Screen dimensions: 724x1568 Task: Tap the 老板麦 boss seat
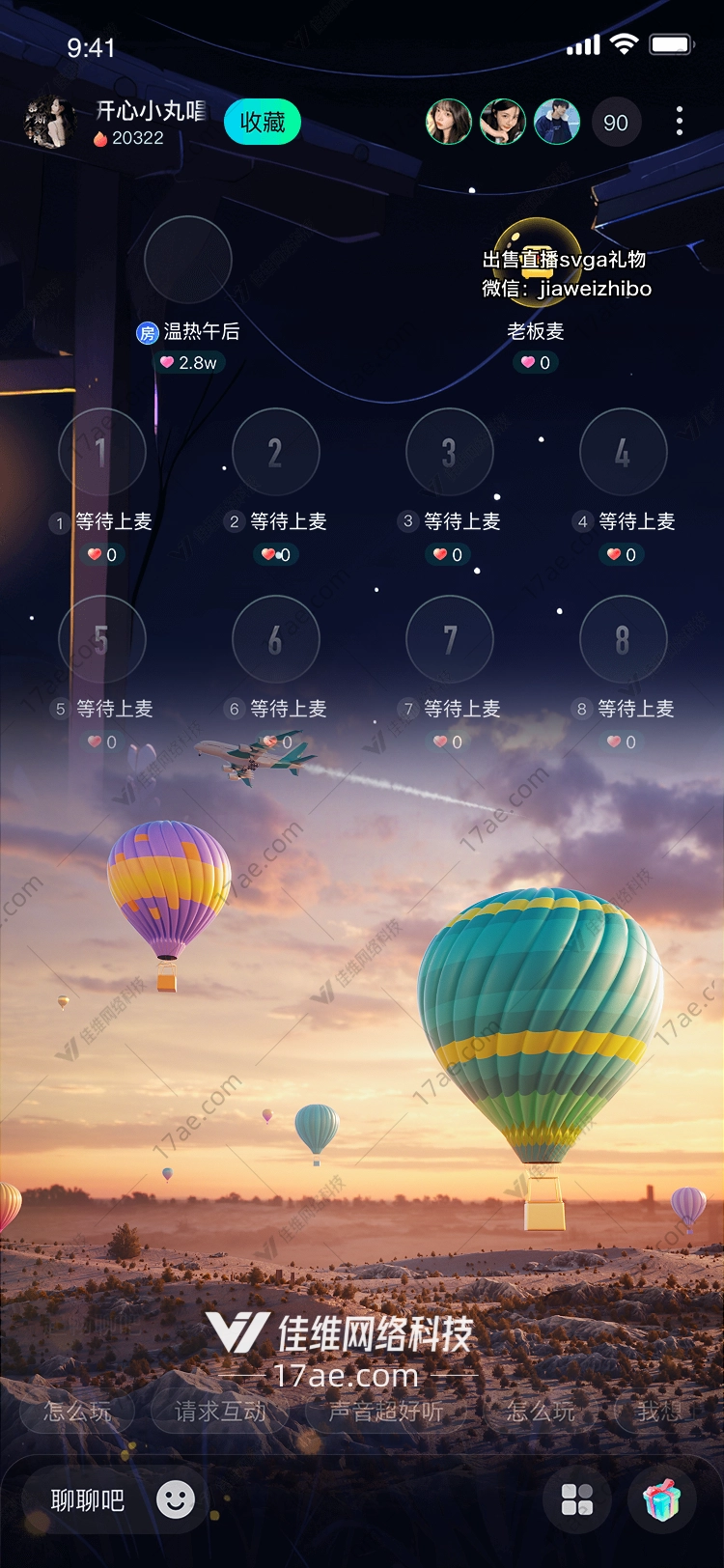click(x=538, y=261)
